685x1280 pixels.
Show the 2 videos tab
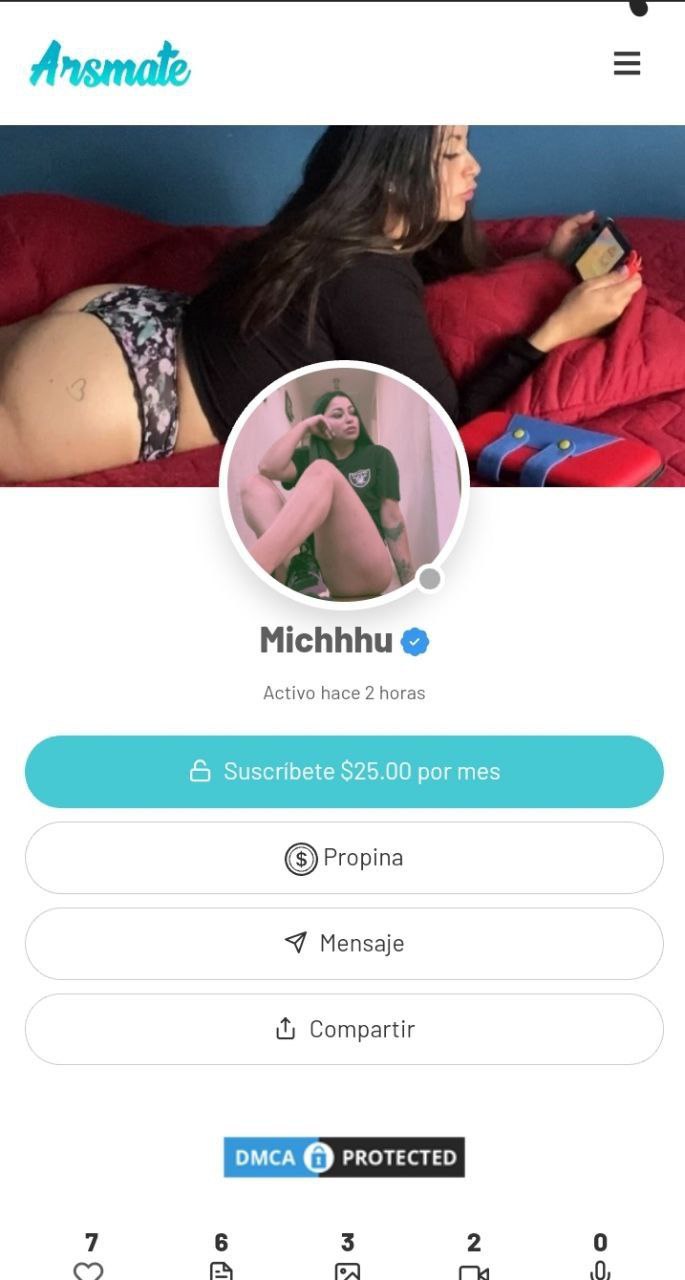pos(473,1256)
